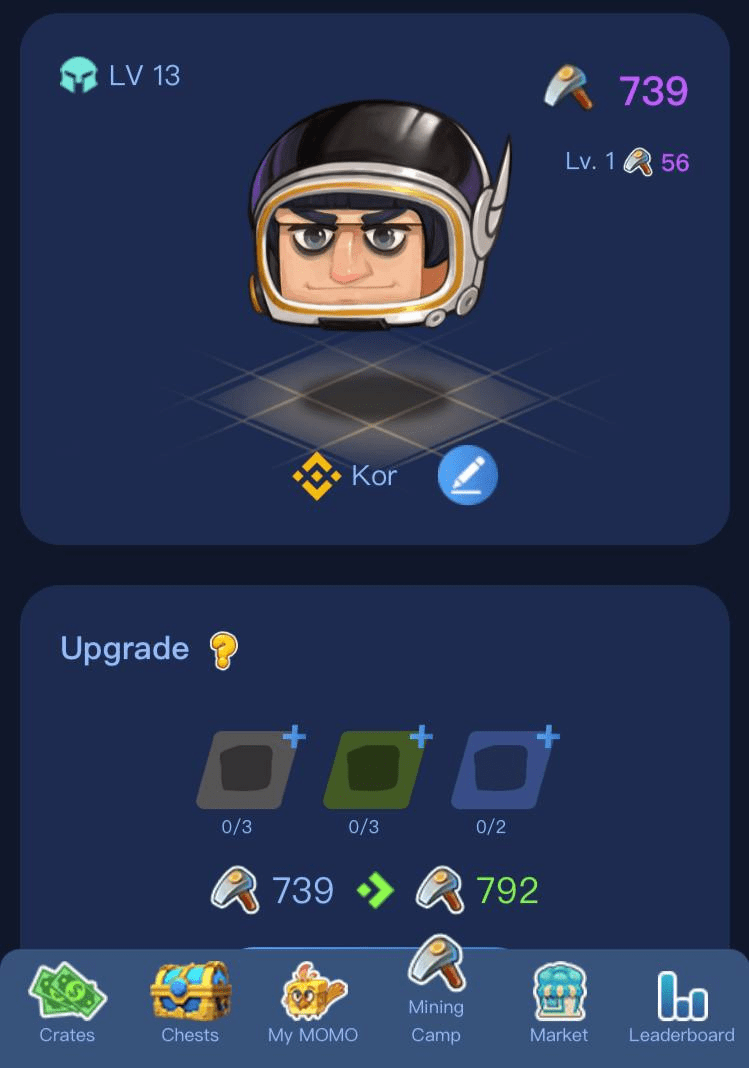This screenshot has height=1068, width=749.
Task: Open the Upgrade help question mark
Action: point(223,650)
